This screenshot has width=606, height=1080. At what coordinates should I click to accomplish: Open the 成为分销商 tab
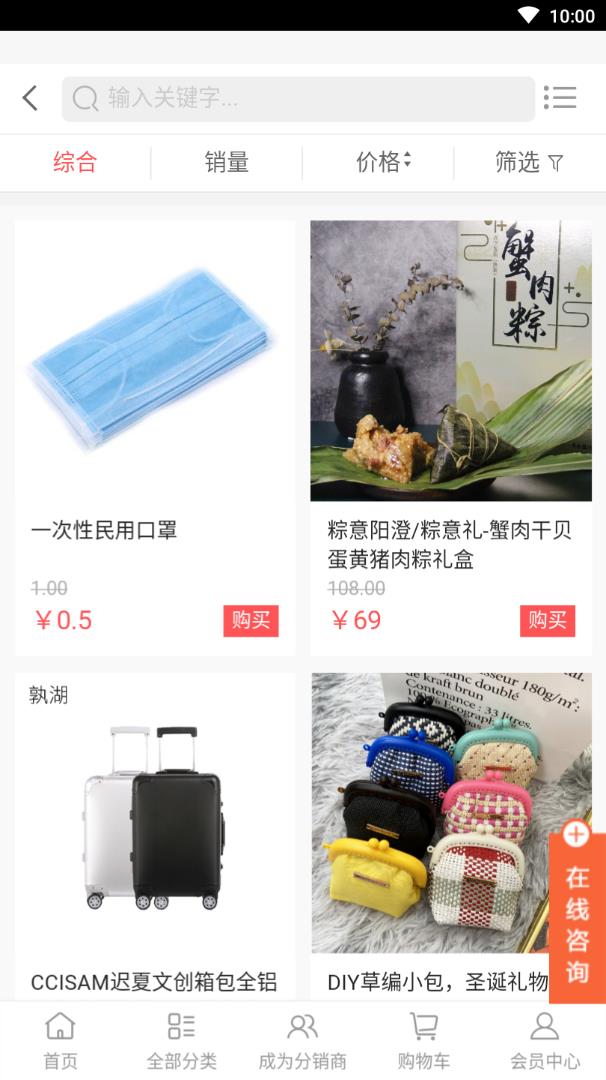[x=302, y=1040]
